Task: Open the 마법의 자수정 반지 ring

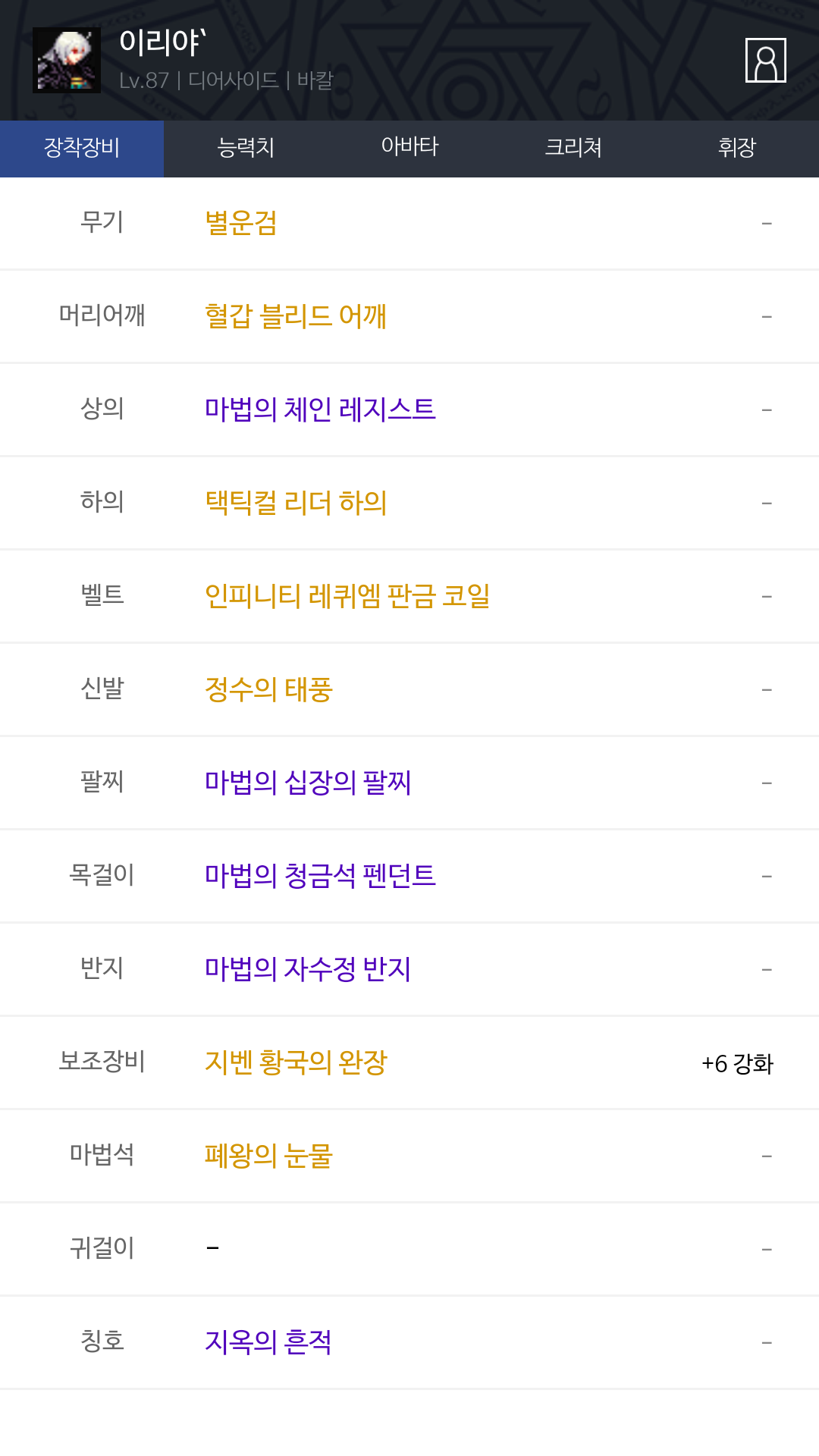Action: (308, 969)
